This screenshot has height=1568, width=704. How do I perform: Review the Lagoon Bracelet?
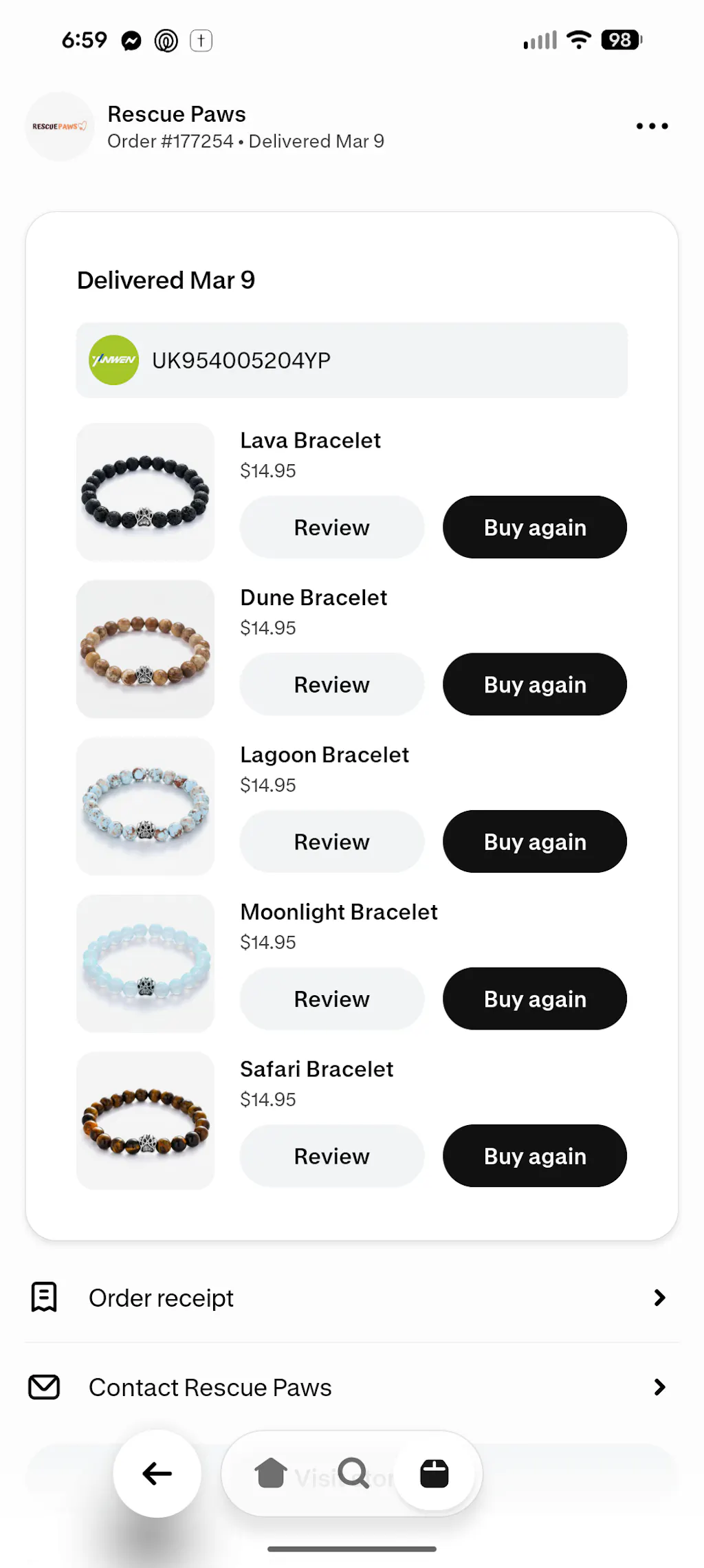click(x=331, y=842)
